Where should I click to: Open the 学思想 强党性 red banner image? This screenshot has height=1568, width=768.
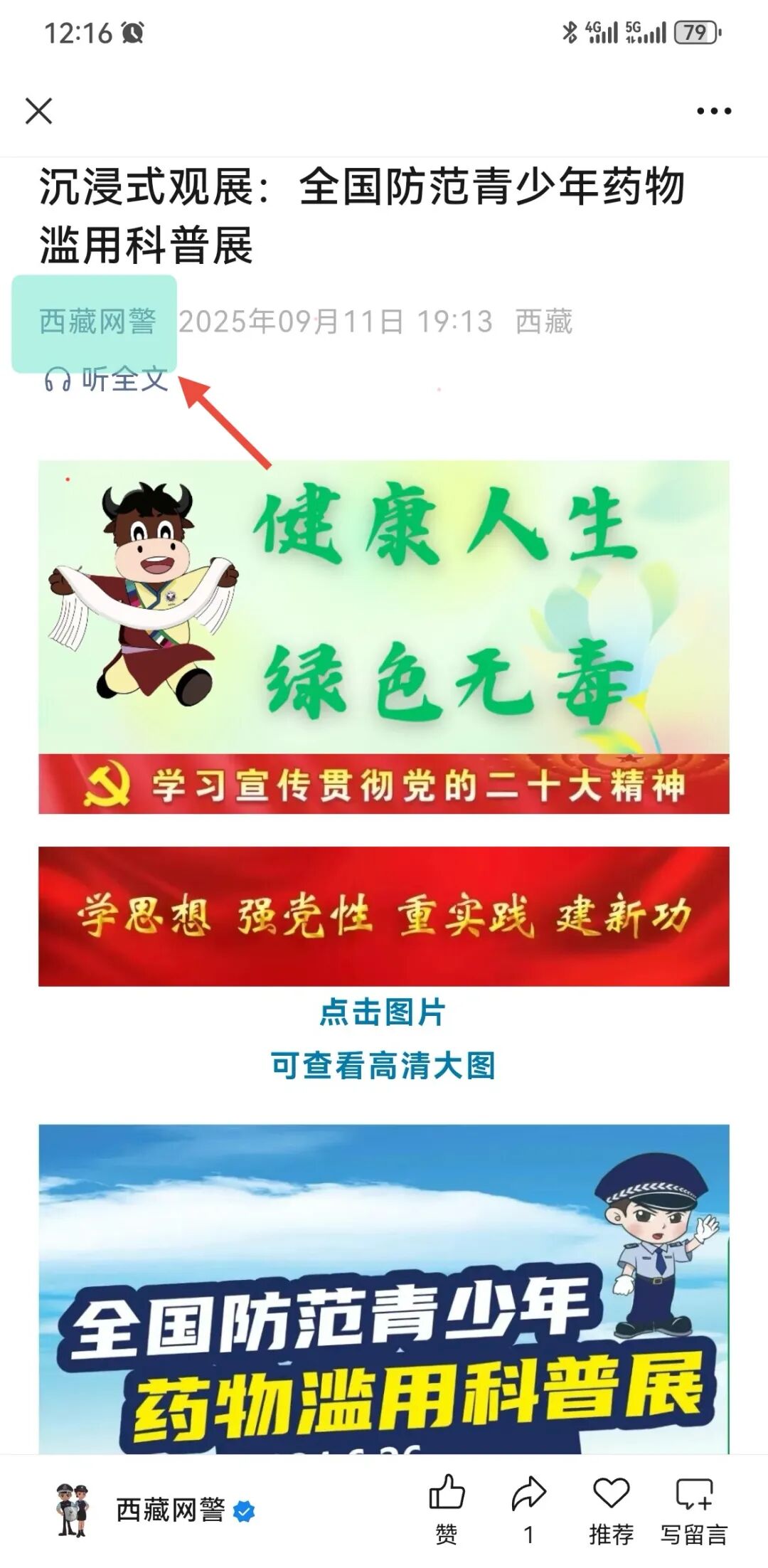384,916
